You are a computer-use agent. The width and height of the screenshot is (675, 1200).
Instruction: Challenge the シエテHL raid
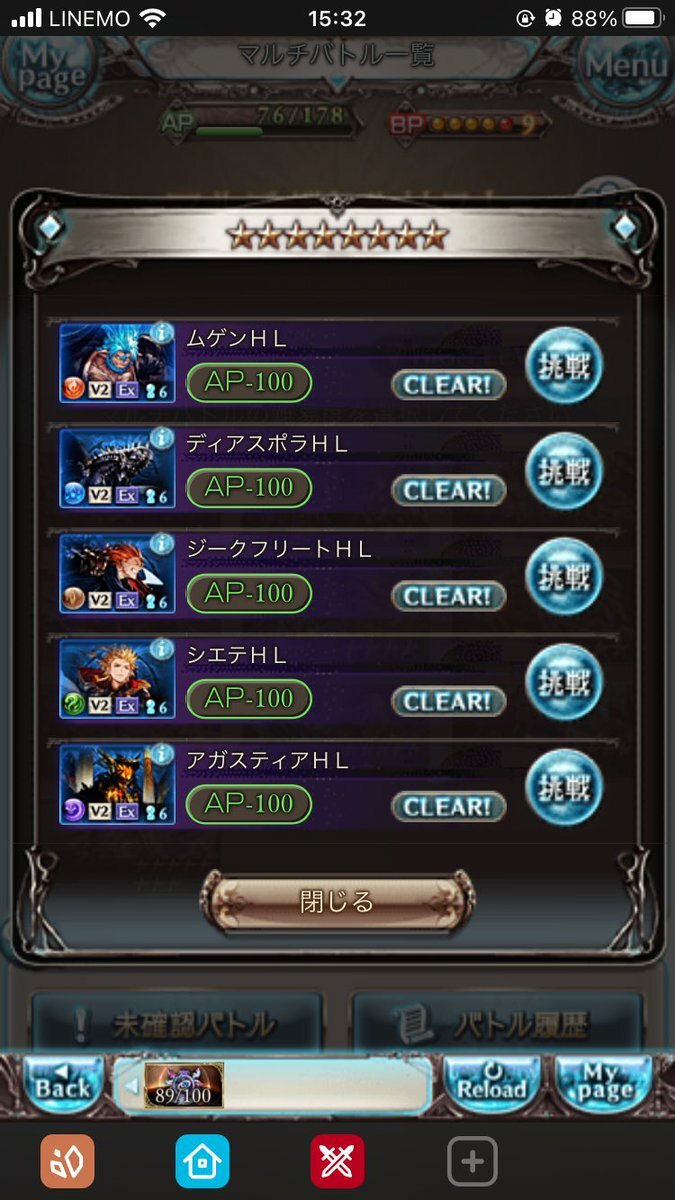click(564, 683)
